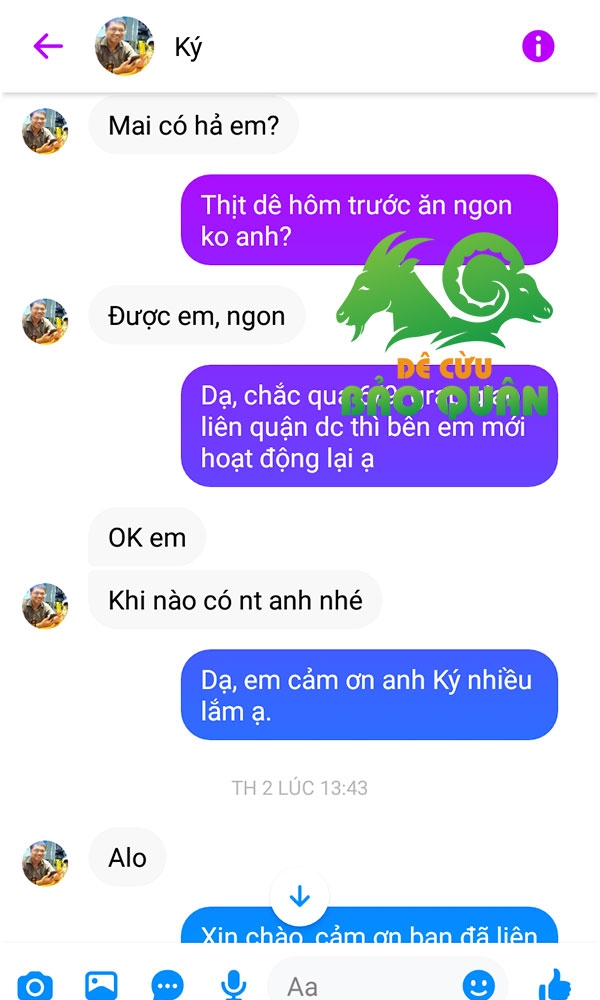The image size is (600, 1000).
Task: Jump to latest message with down arrow
Action: (x=300, y=897)
